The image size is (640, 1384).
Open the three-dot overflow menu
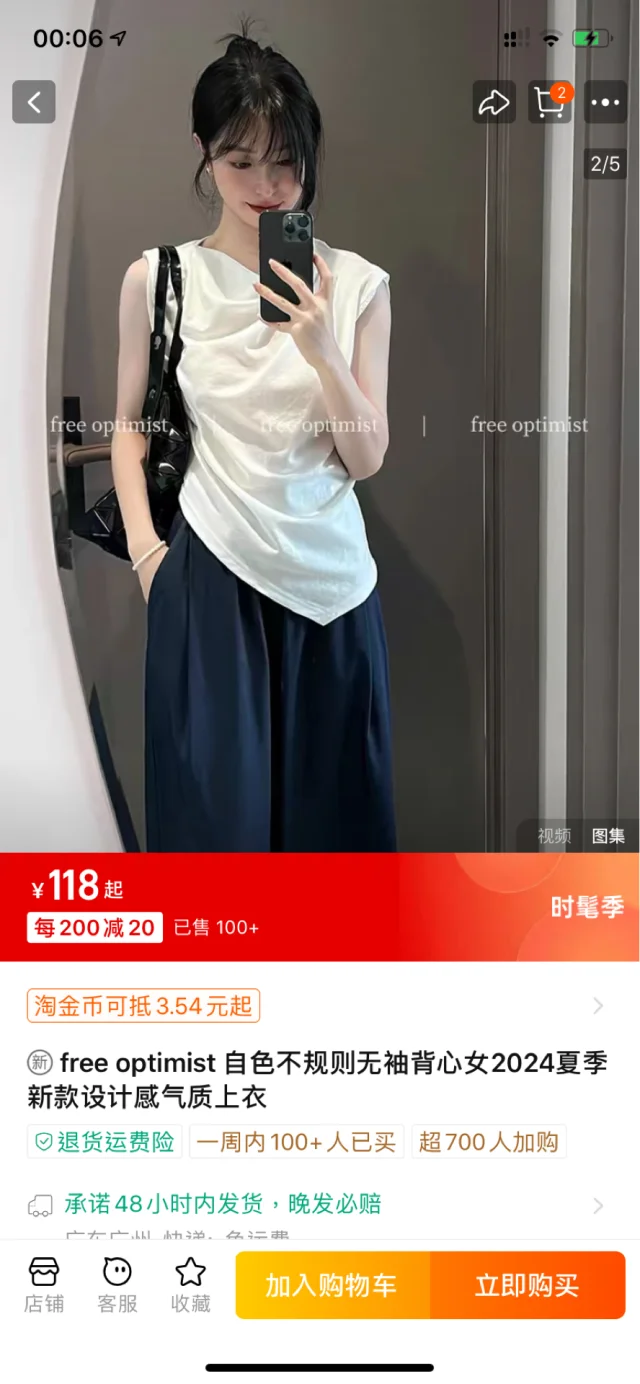click(605, 102)
